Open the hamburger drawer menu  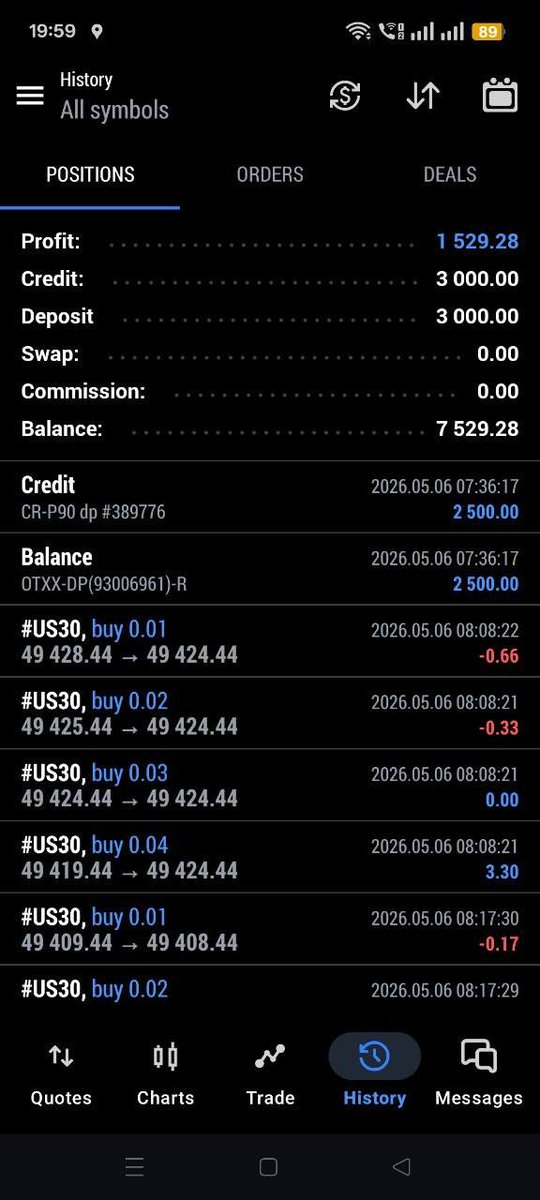(x=30, y=95)
